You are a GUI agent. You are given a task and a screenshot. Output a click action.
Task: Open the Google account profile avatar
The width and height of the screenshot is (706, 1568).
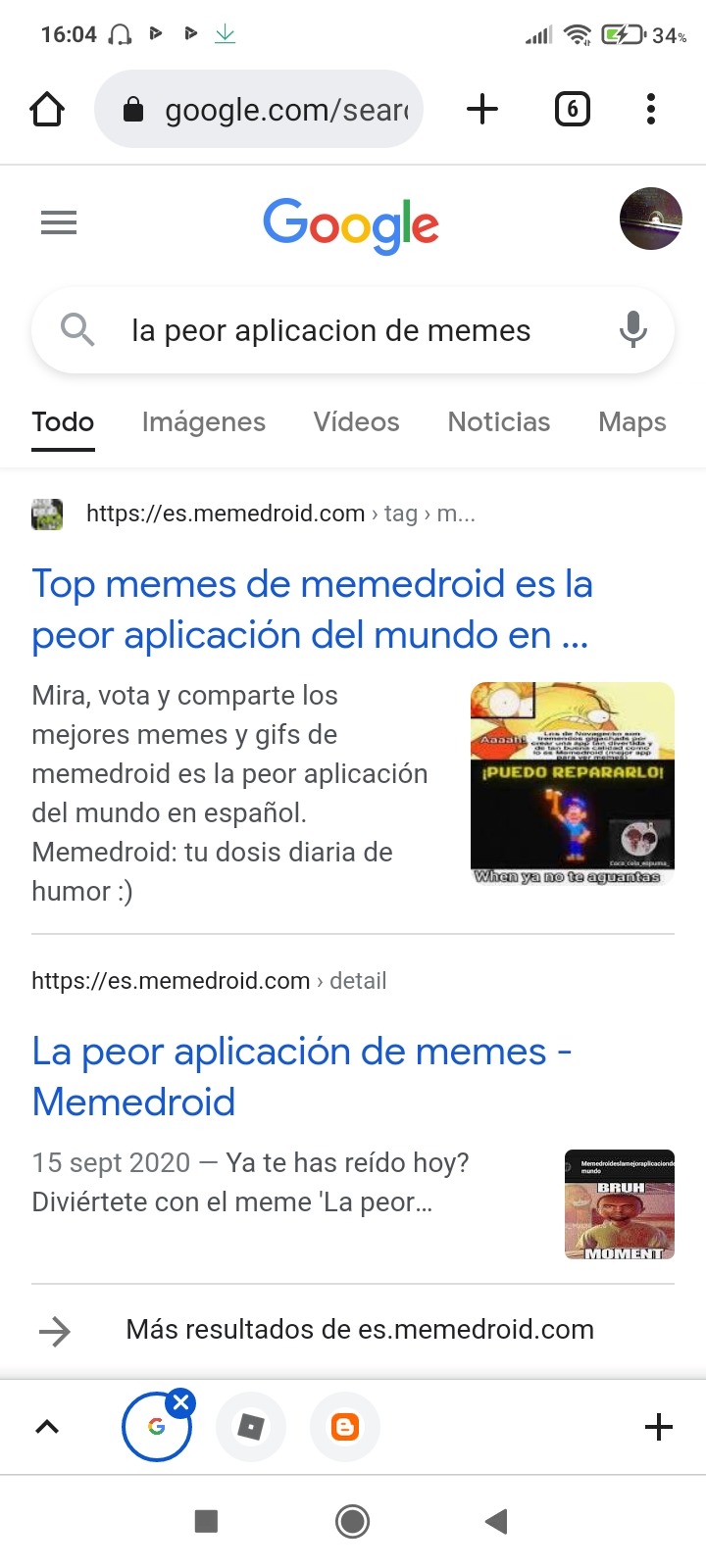point(650,219)
